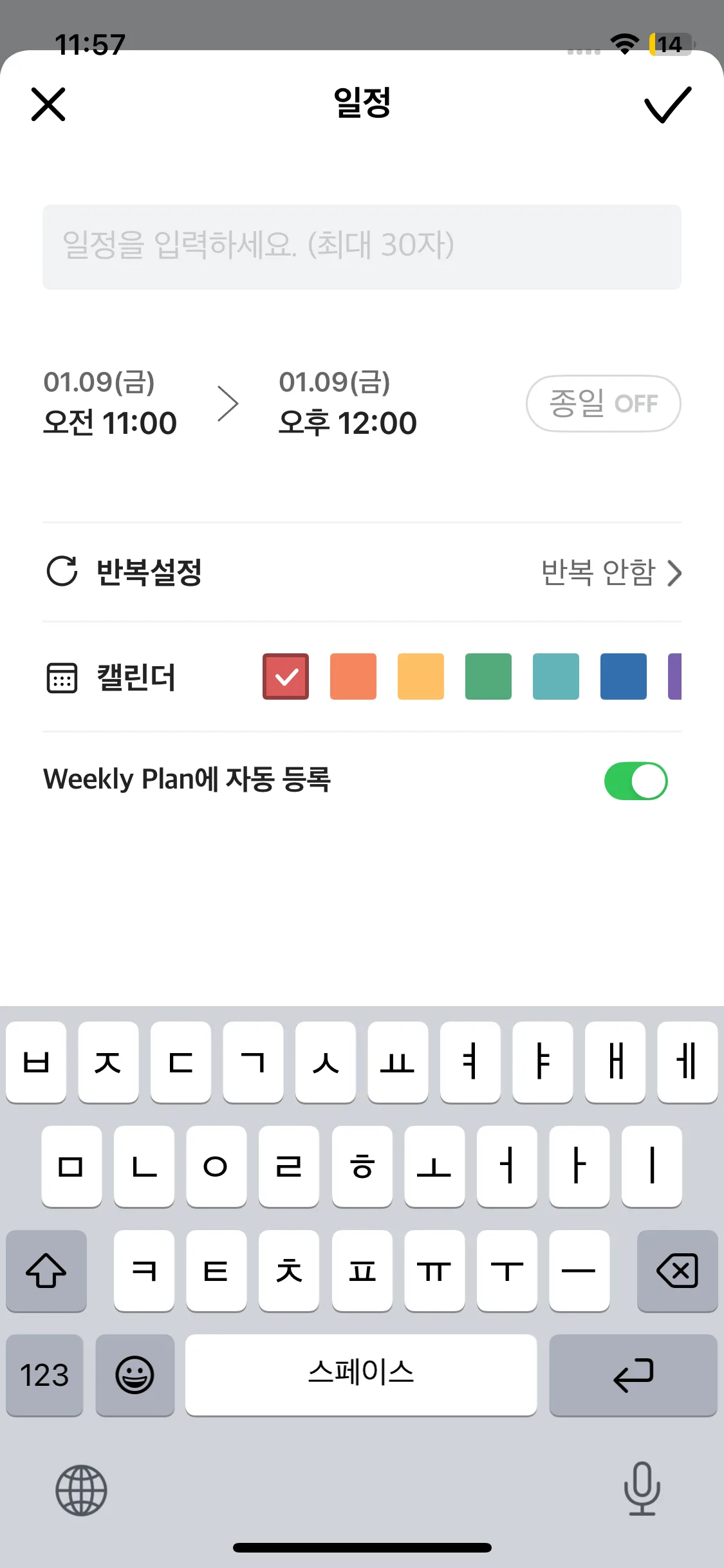This screenshot has height=1568, width=724.
Task: Choose the blue calendar color
Action: tap(624, 677)
